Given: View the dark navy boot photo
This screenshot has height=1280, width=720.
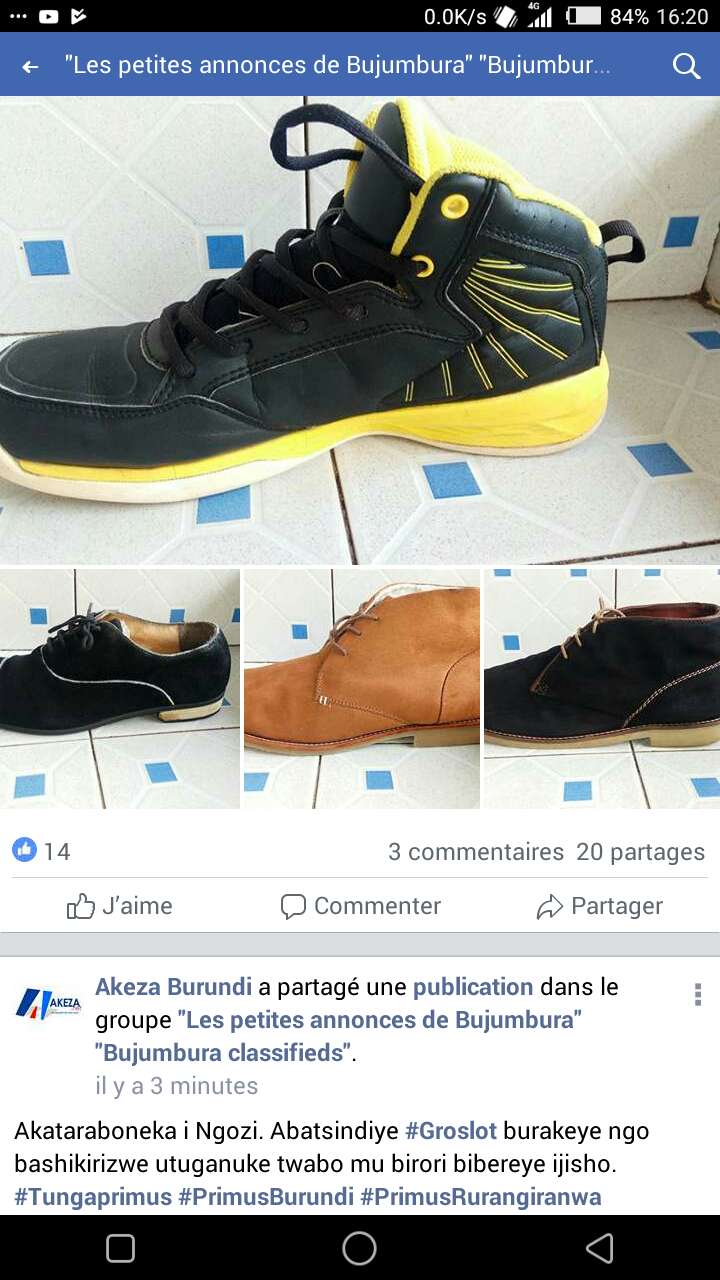Looking at the screenshot, I should [602, 688].
